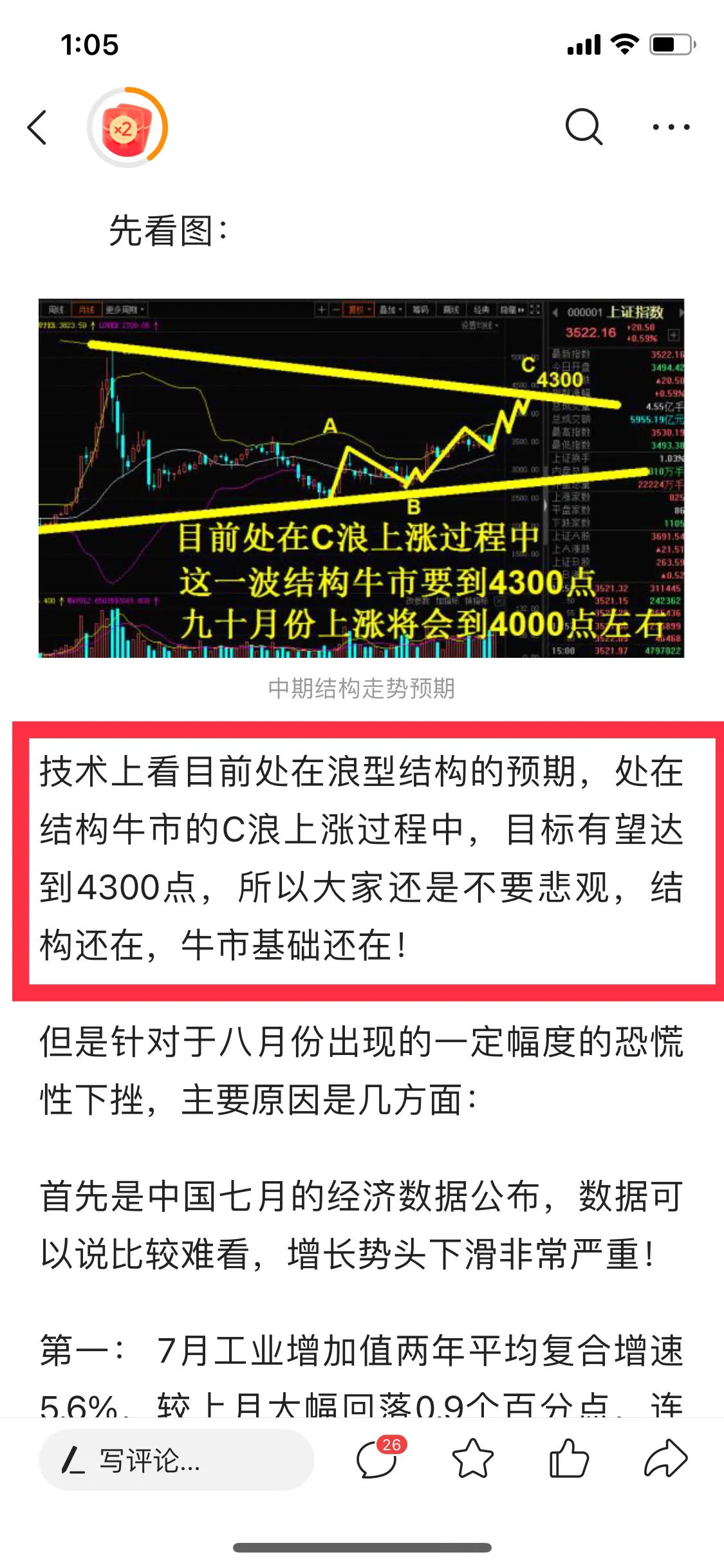Screen dimensions: 724x1568
Task: Go back to the previous page
Action: [x=37, y=127]
